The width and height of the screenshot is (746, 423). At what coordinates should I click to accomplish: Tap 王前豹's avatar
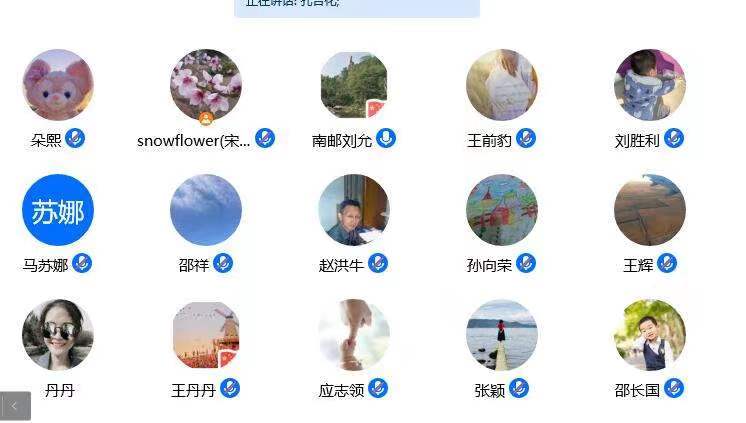click(502, 86)
